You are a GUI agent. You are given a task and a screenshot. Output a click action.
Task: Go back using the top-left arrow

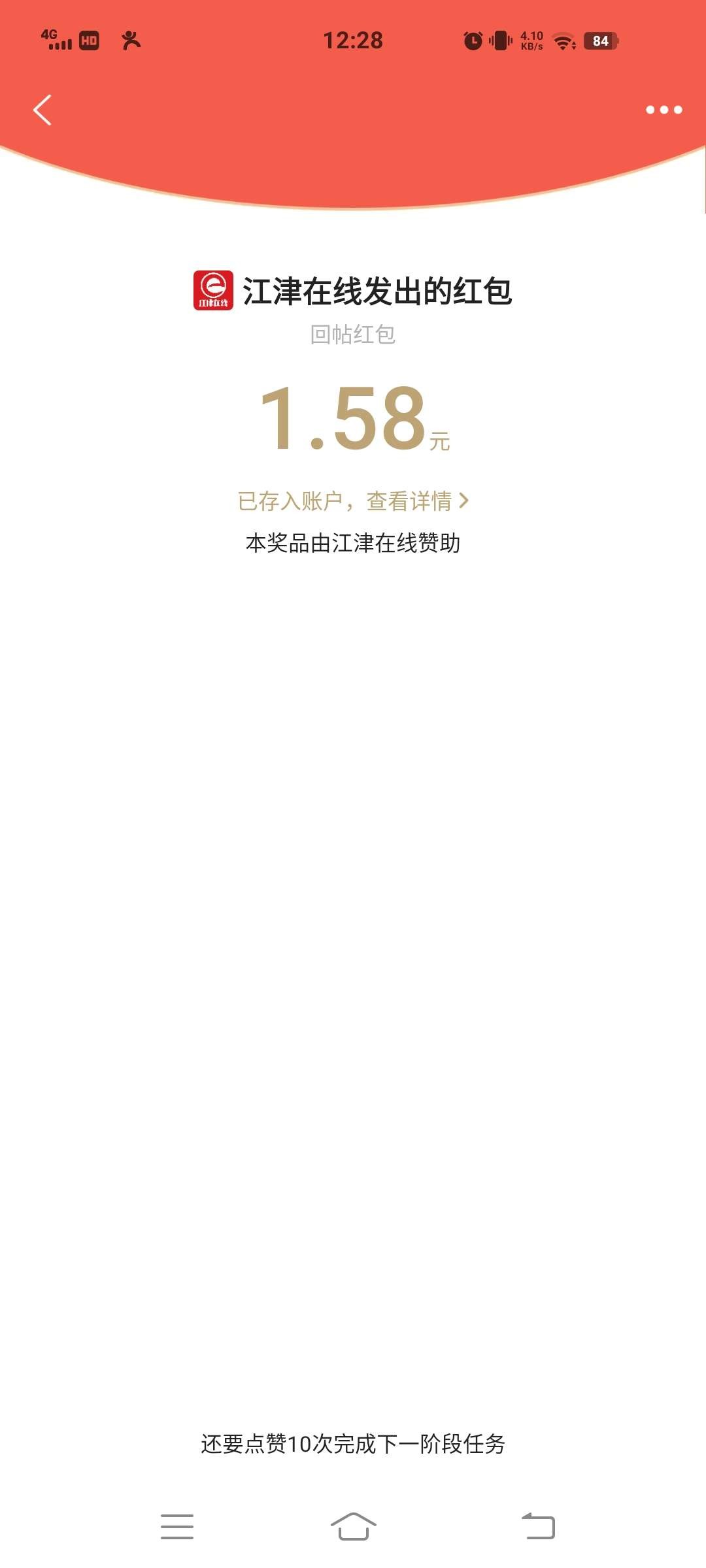pyautogui.click(x=42, y=110)
